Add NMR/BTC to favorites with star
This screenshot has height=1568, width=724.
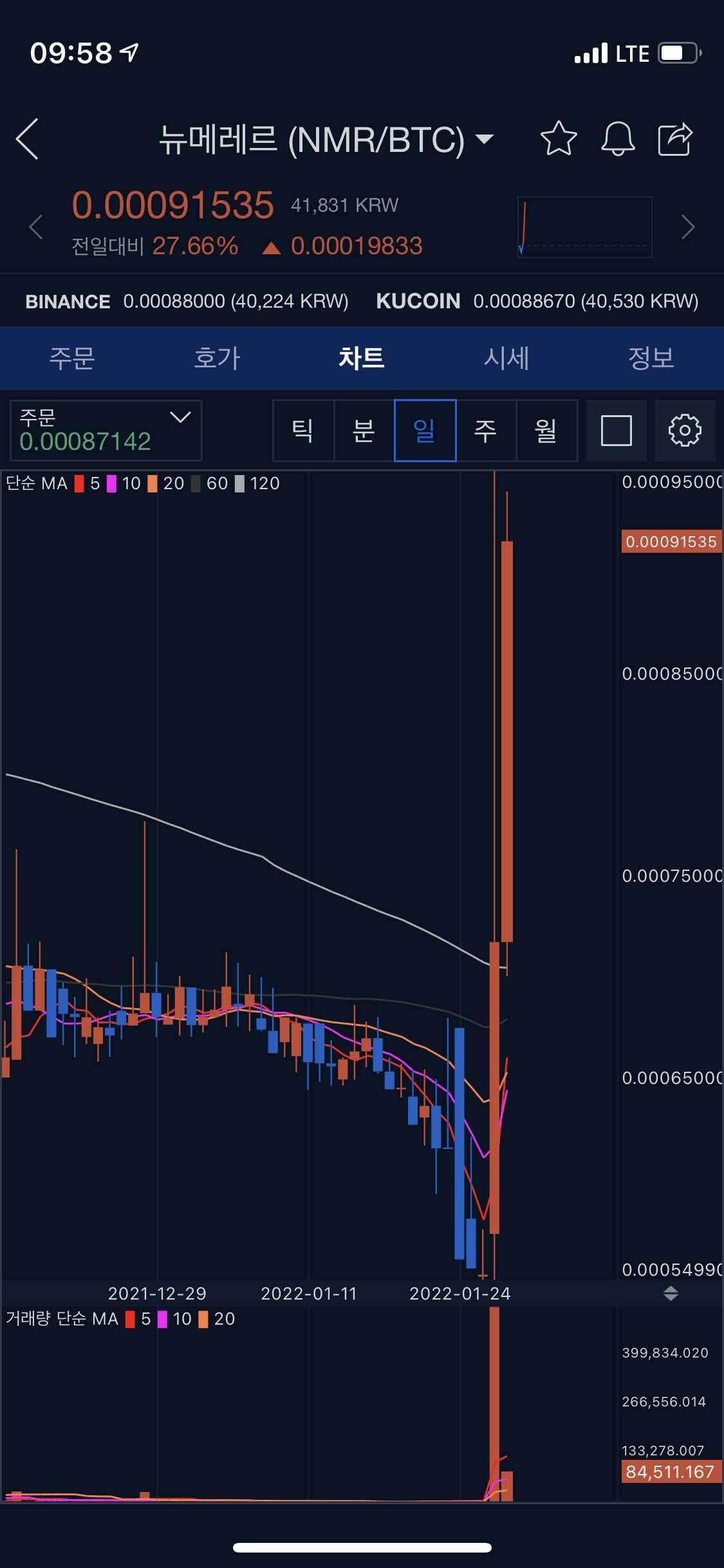558,138
